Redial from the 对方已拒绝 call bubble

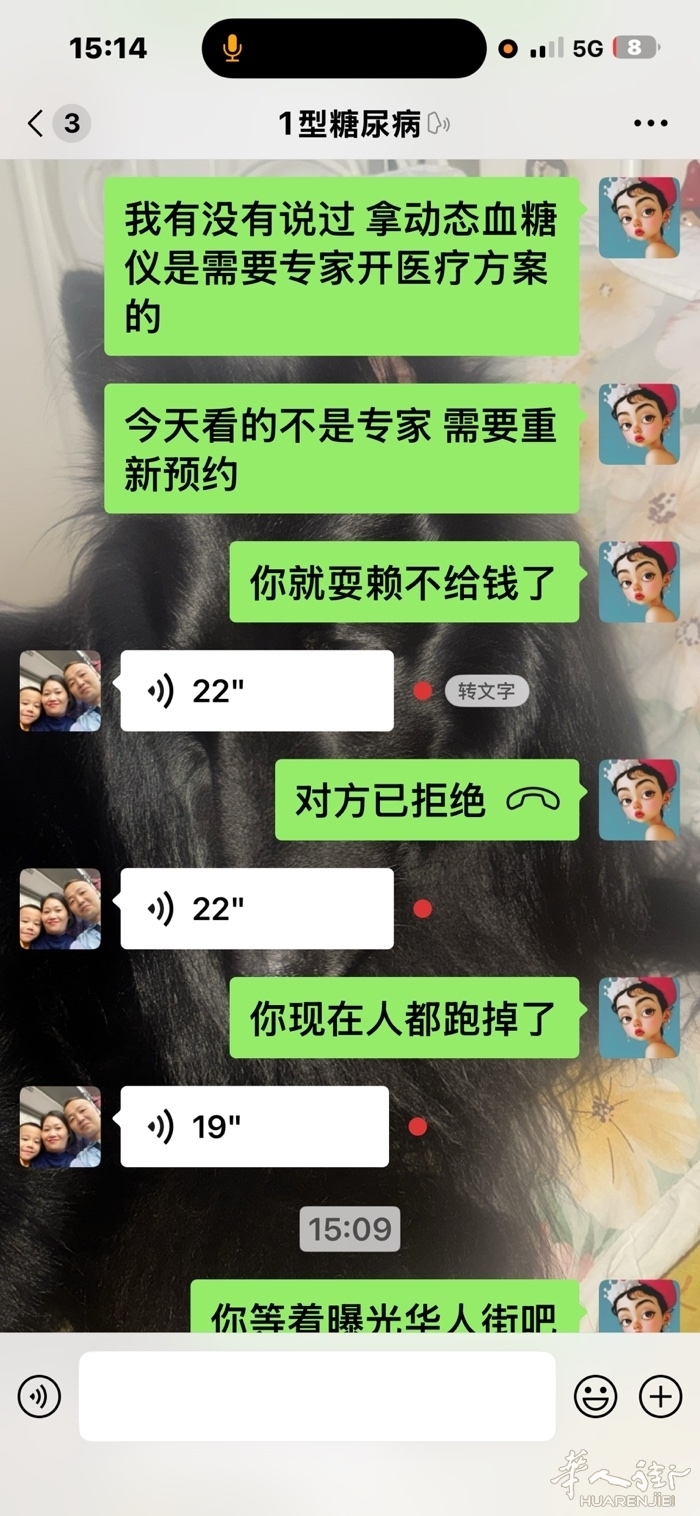click(427, 800)
